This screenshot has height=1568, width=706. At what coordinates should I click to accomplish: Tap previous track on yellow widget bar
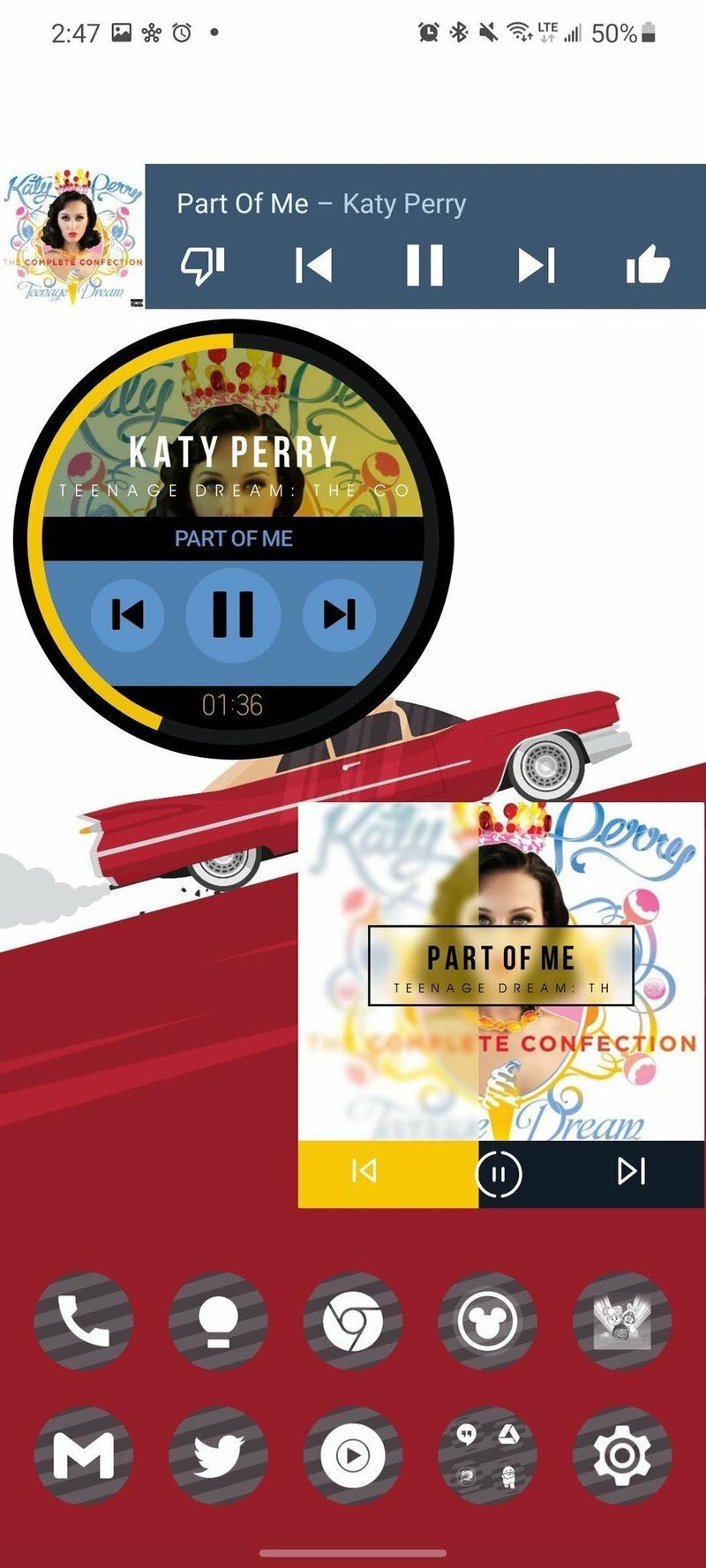pos(364,1171)
